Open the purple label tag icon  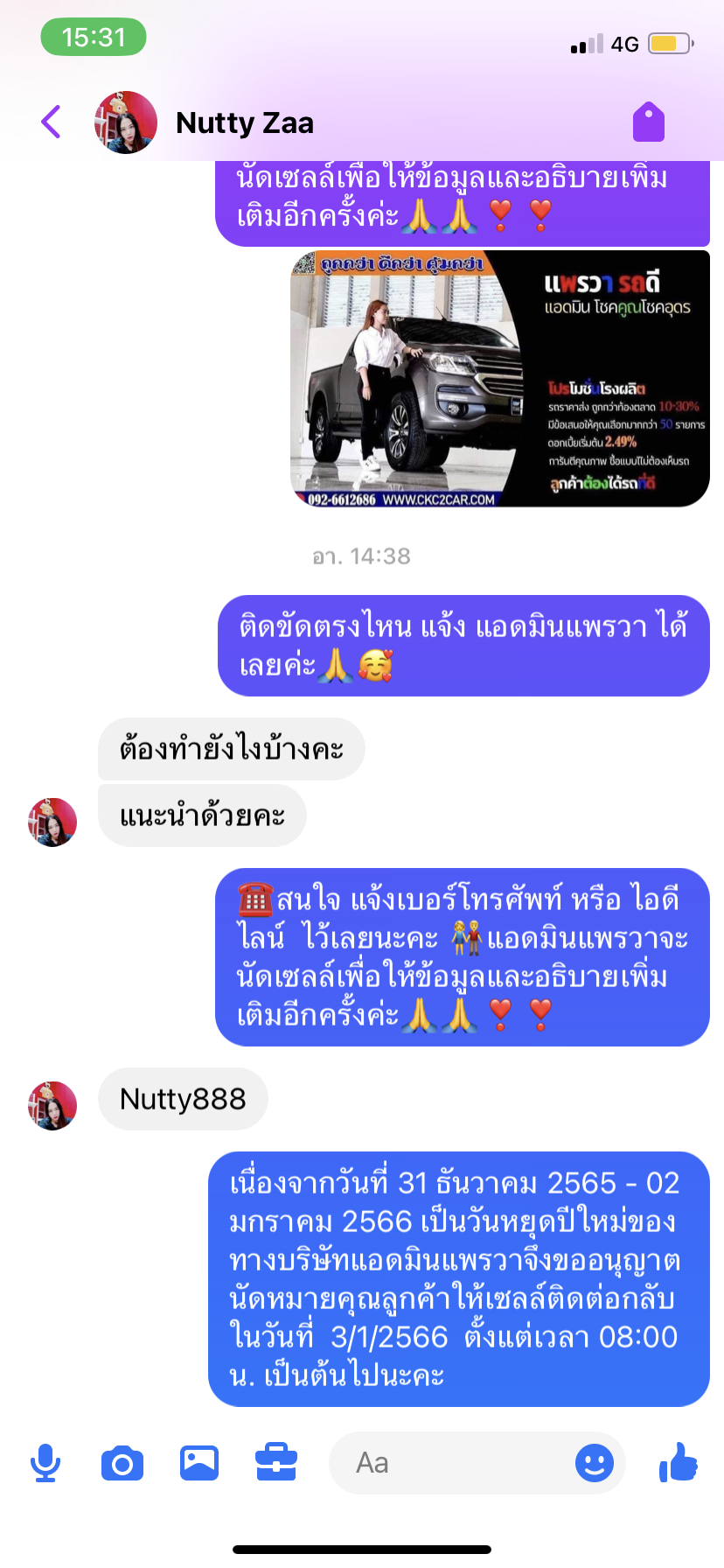(649, 122)
